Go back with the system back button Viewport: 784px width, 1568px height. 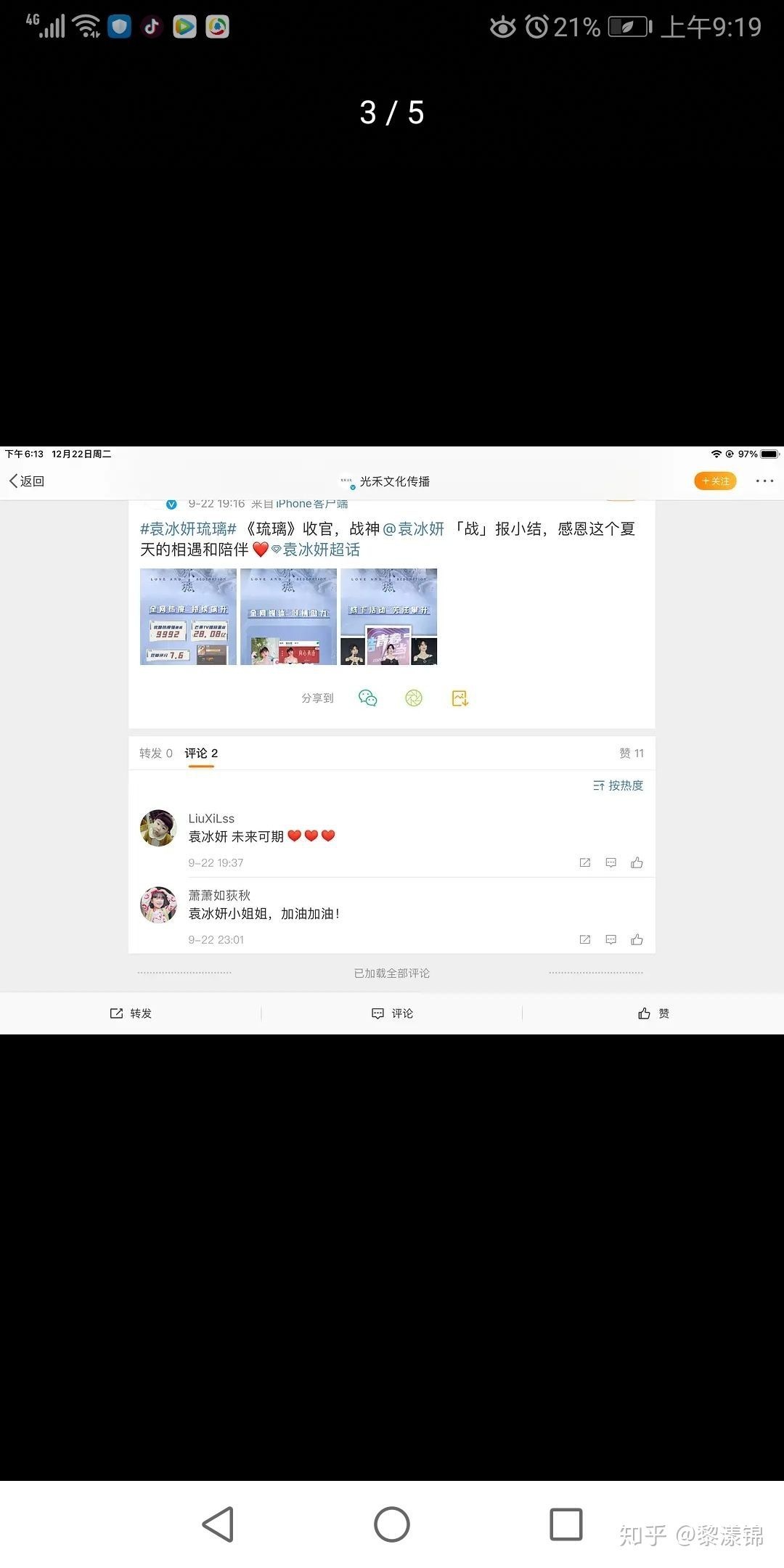coord(218,1524)
